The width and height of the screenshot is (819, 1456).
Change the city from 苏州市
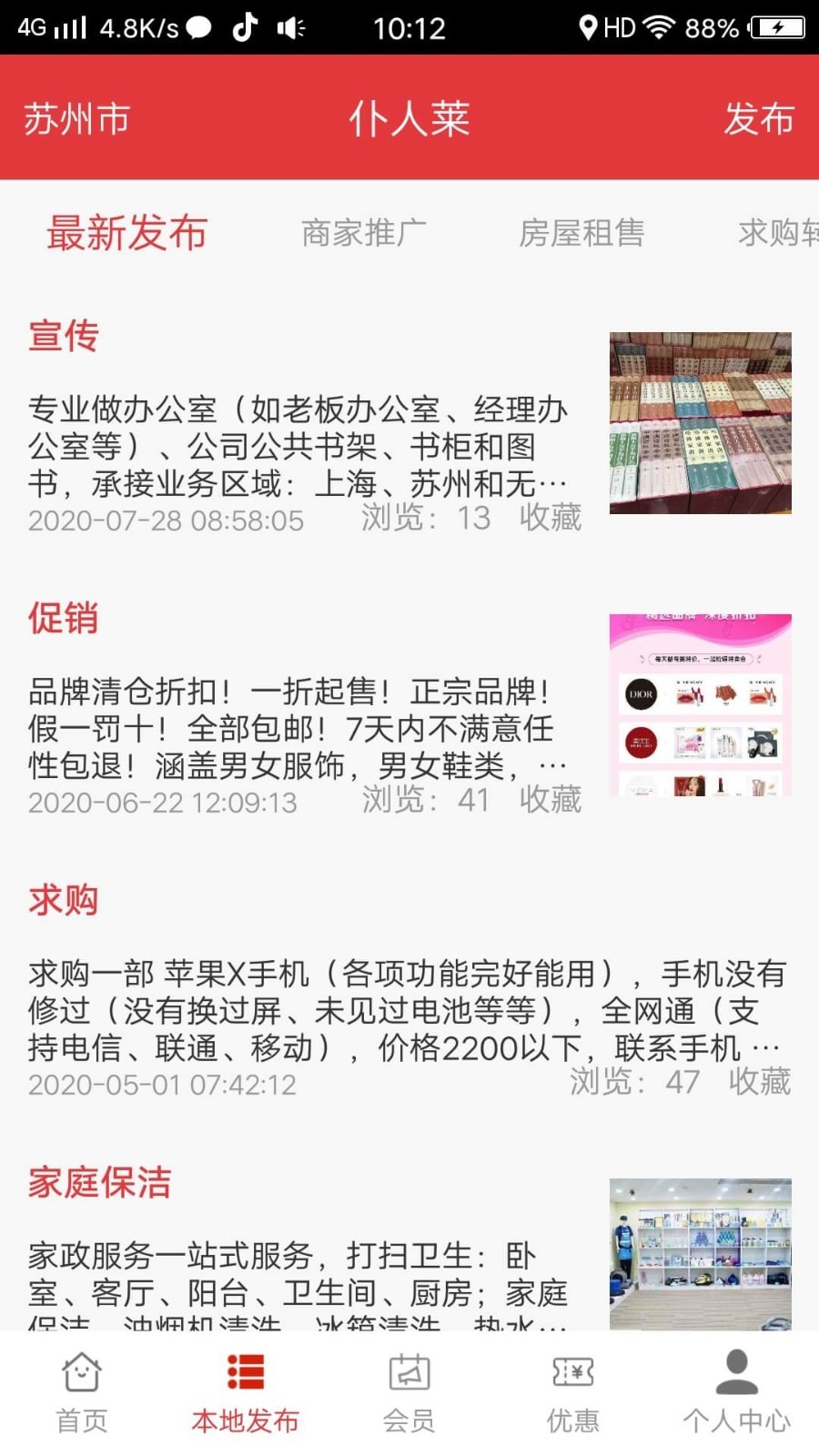pos(77,119)
